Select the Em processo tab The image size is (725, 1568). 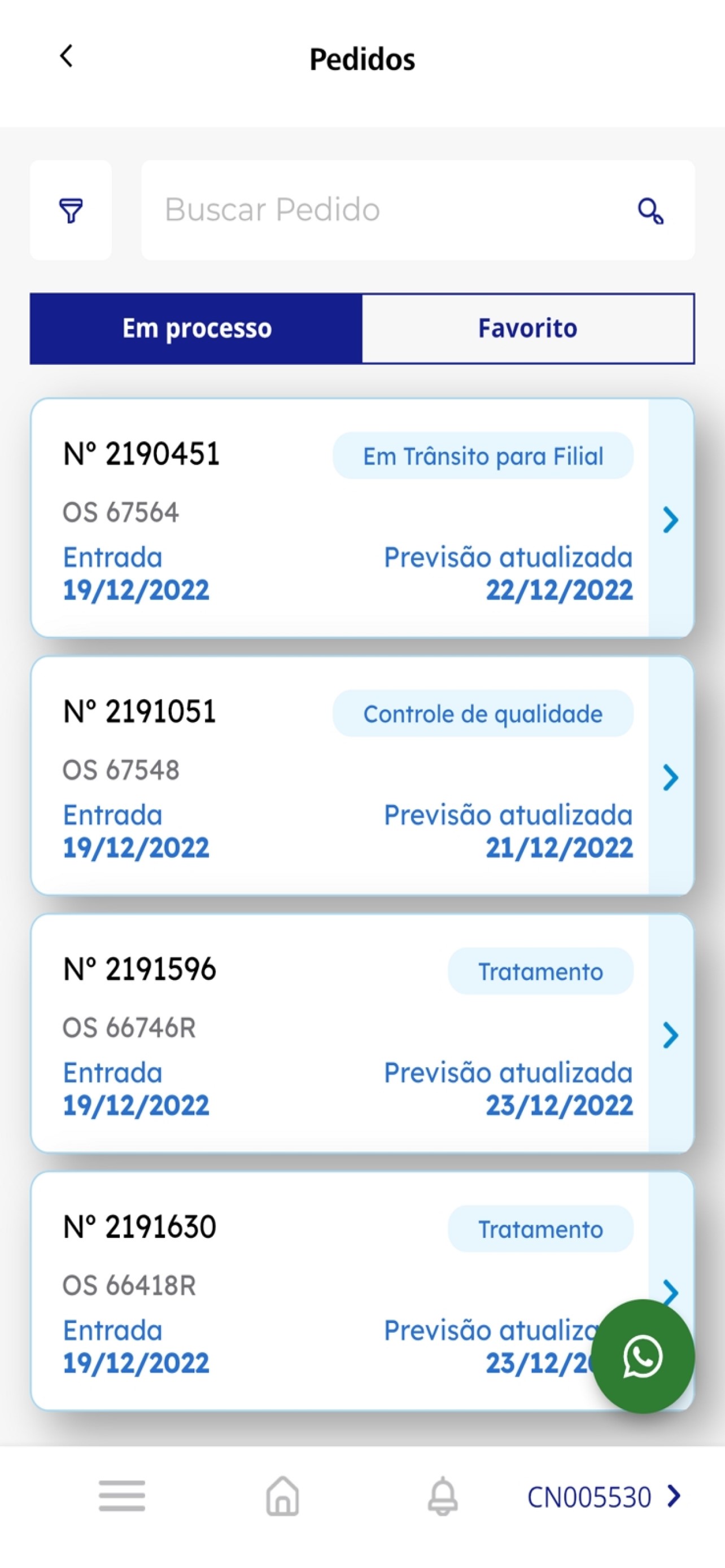[x=196, y=329]
